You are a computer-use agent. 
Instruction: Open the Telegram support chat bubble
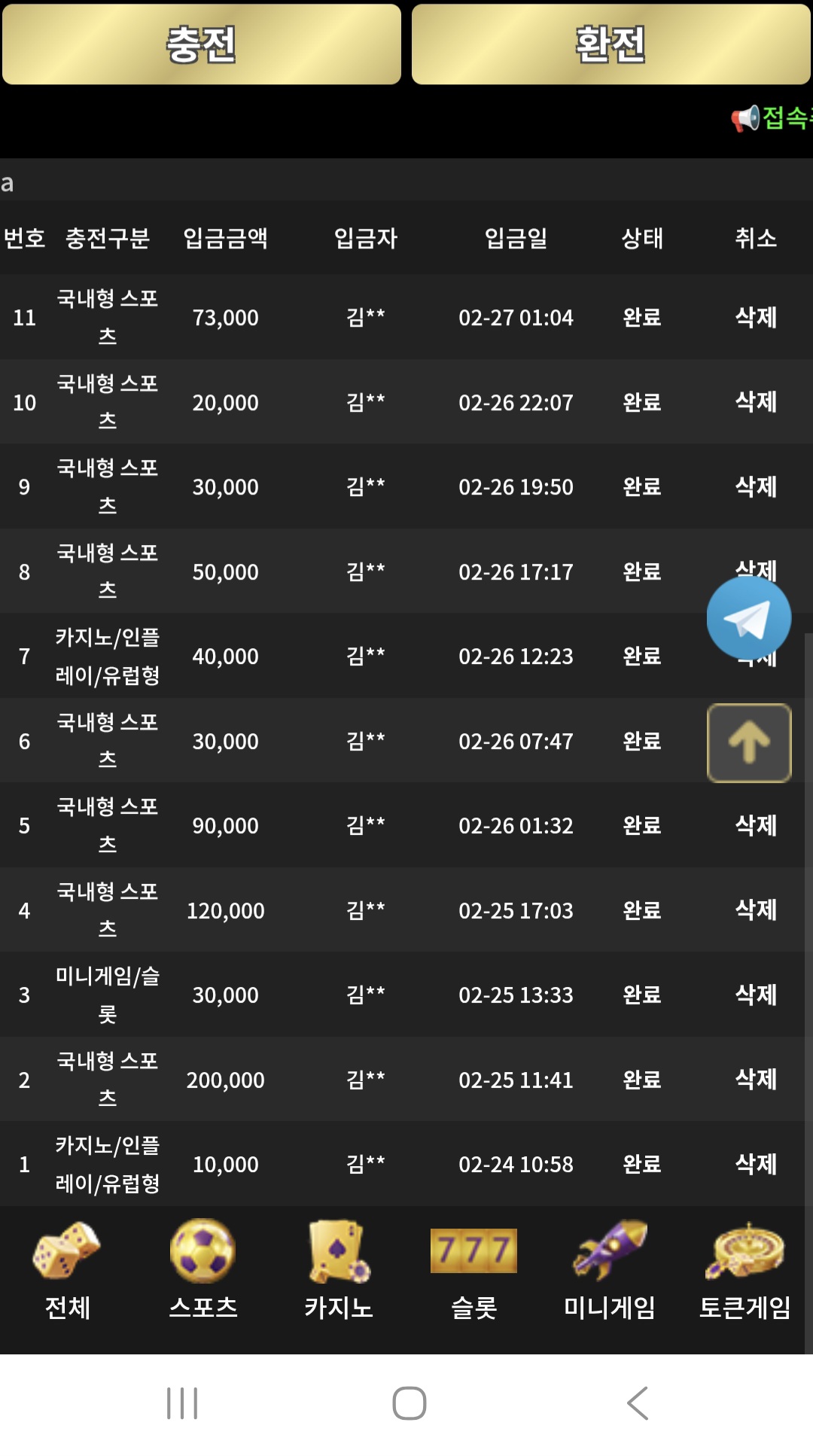click(x=748, y=618)
